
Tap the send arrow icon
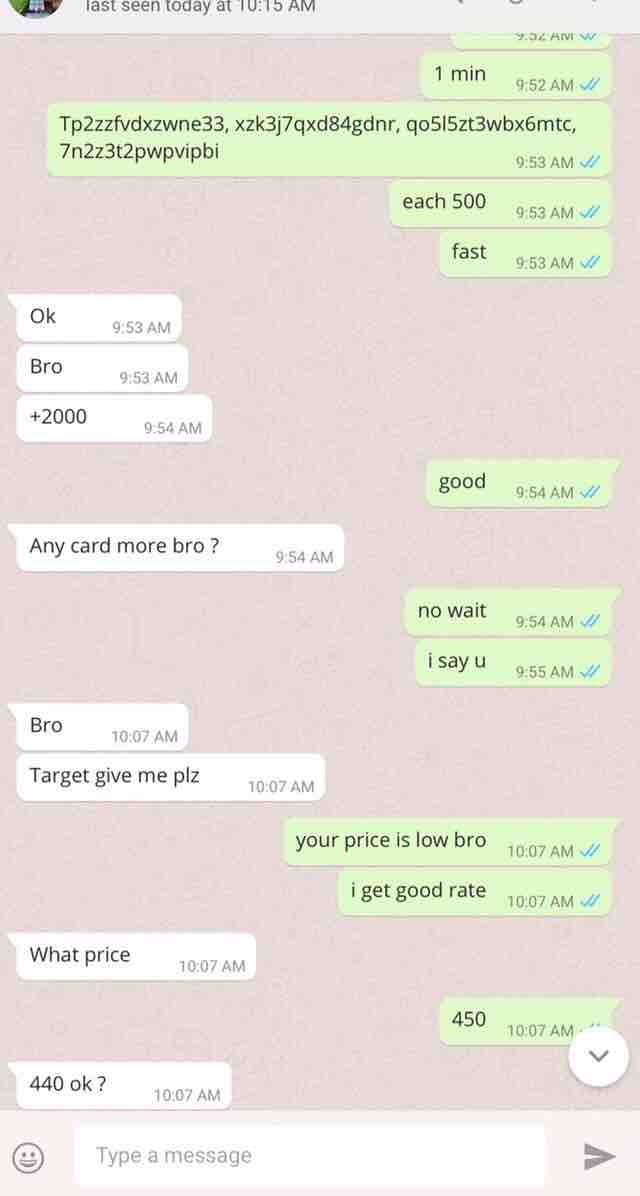pyautogui.click(x=599, y=1156)
